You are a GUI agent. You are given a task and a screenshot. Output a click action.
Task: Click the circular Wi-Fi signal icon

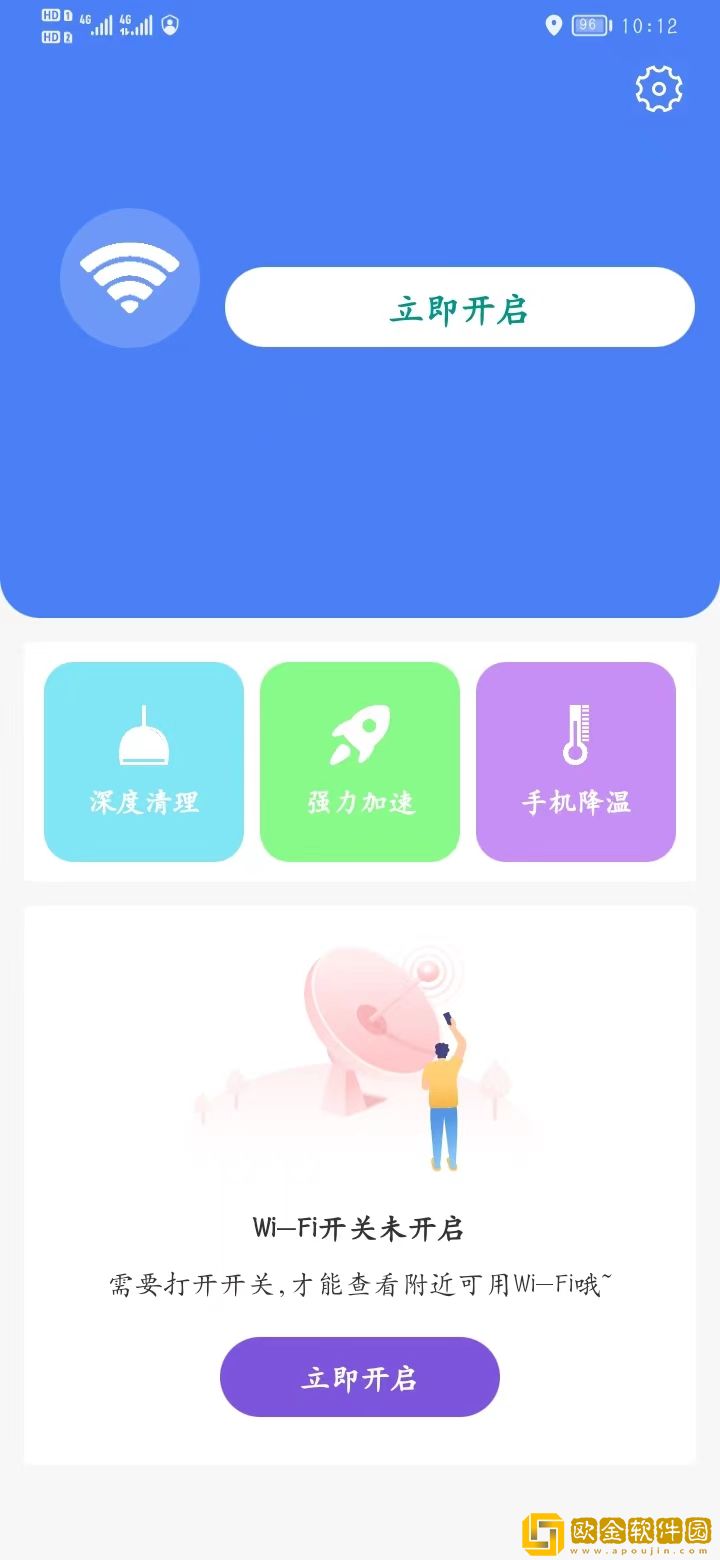[129, 279]
